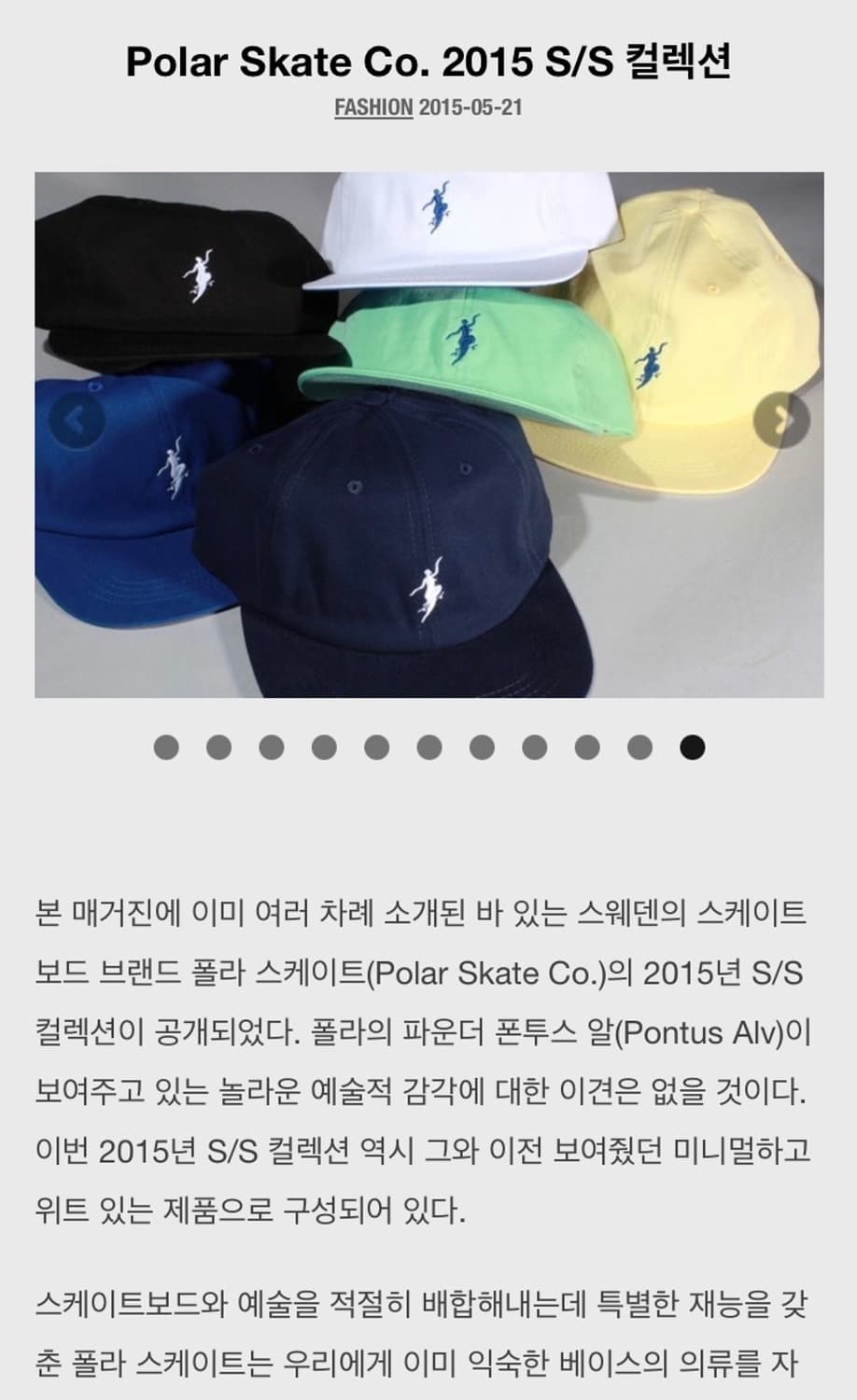This screenshot has height=1400, width=857.
Task: Click the cap collection photo in the carousel
Action: click(x=428, y=434)
